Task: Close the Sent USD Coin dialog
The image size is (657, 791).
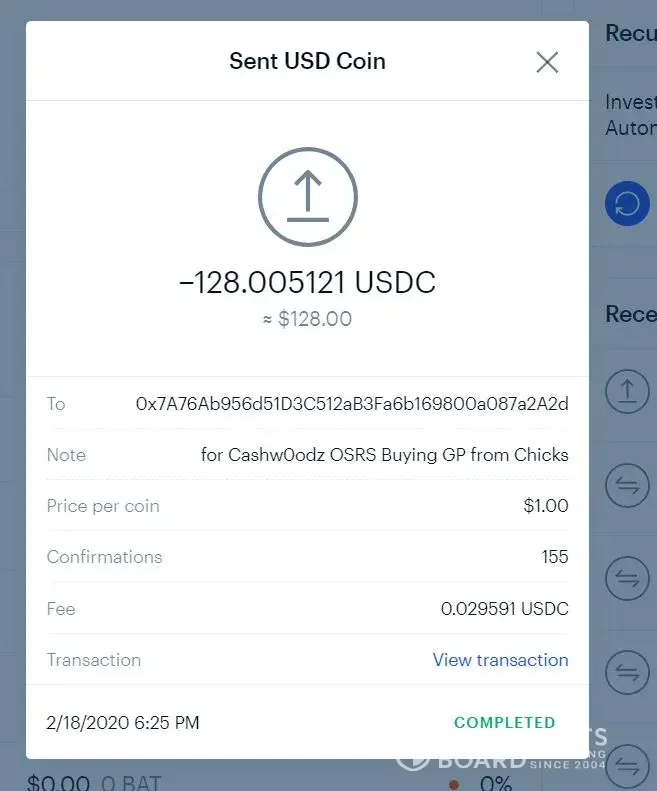Action: click(x=546, y=62)
